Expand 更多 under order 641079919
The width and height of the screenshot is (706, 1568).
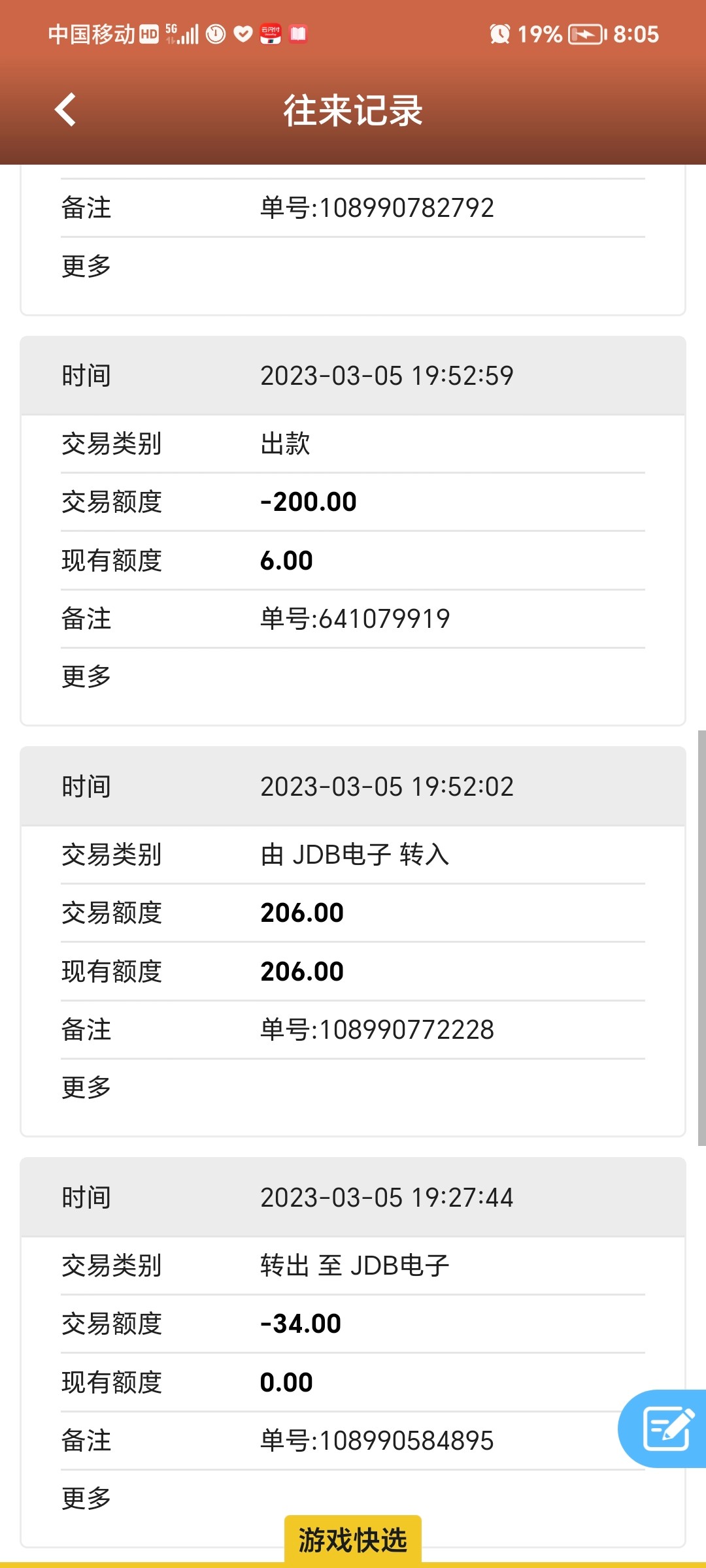[86, 677]
